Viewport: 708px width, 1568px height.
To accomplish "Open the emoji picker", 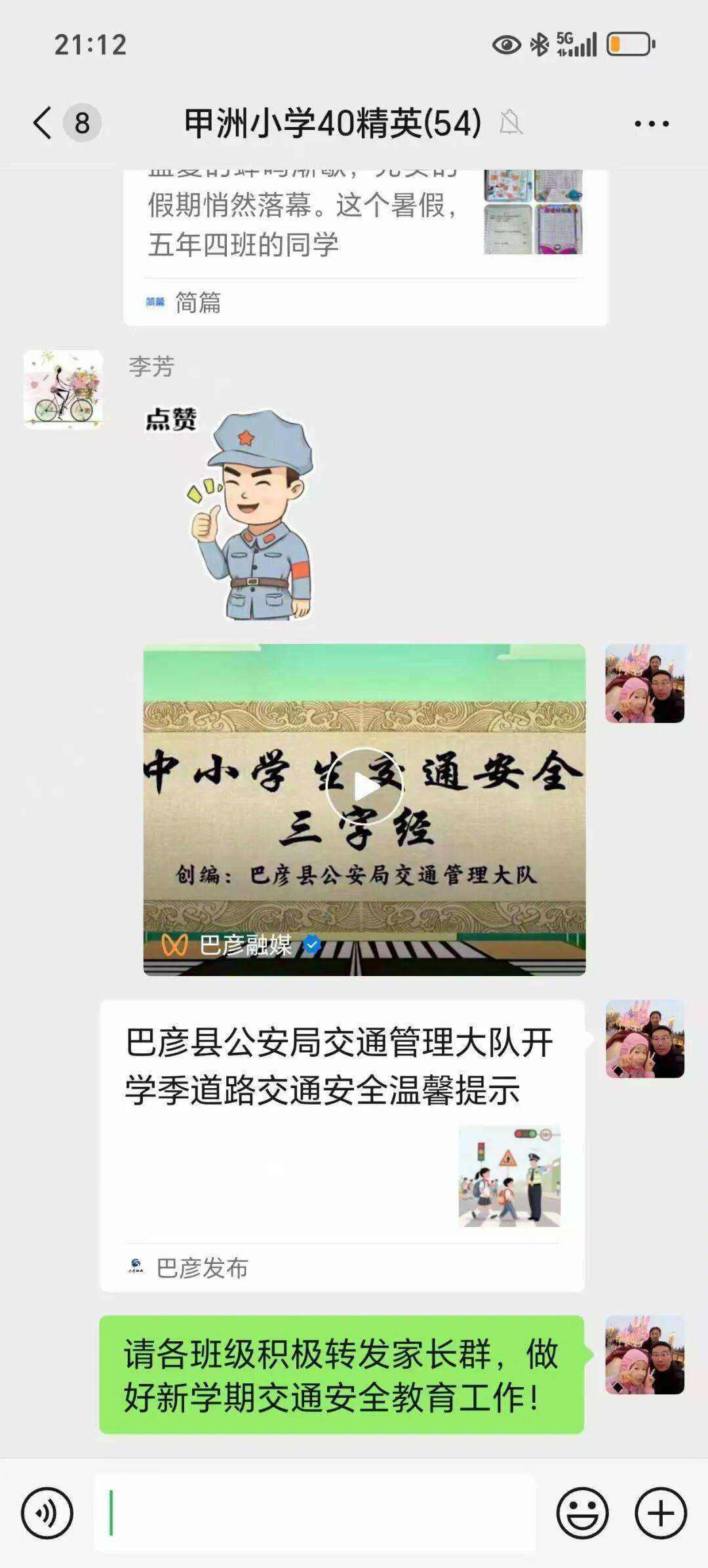I will point(582,1513).
